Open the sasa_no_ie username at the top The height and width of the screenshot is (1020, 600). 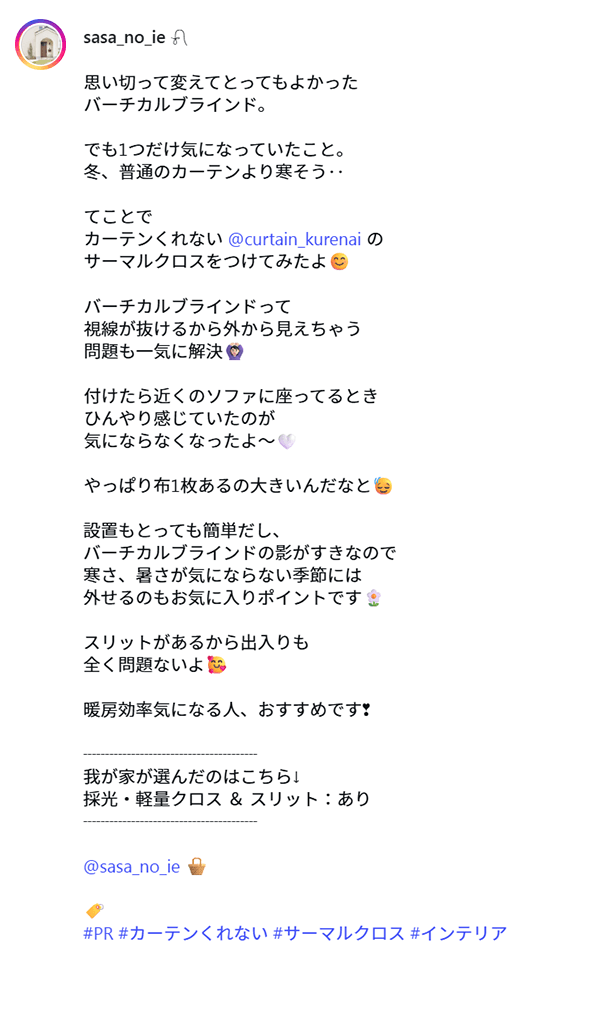point(124,38)
